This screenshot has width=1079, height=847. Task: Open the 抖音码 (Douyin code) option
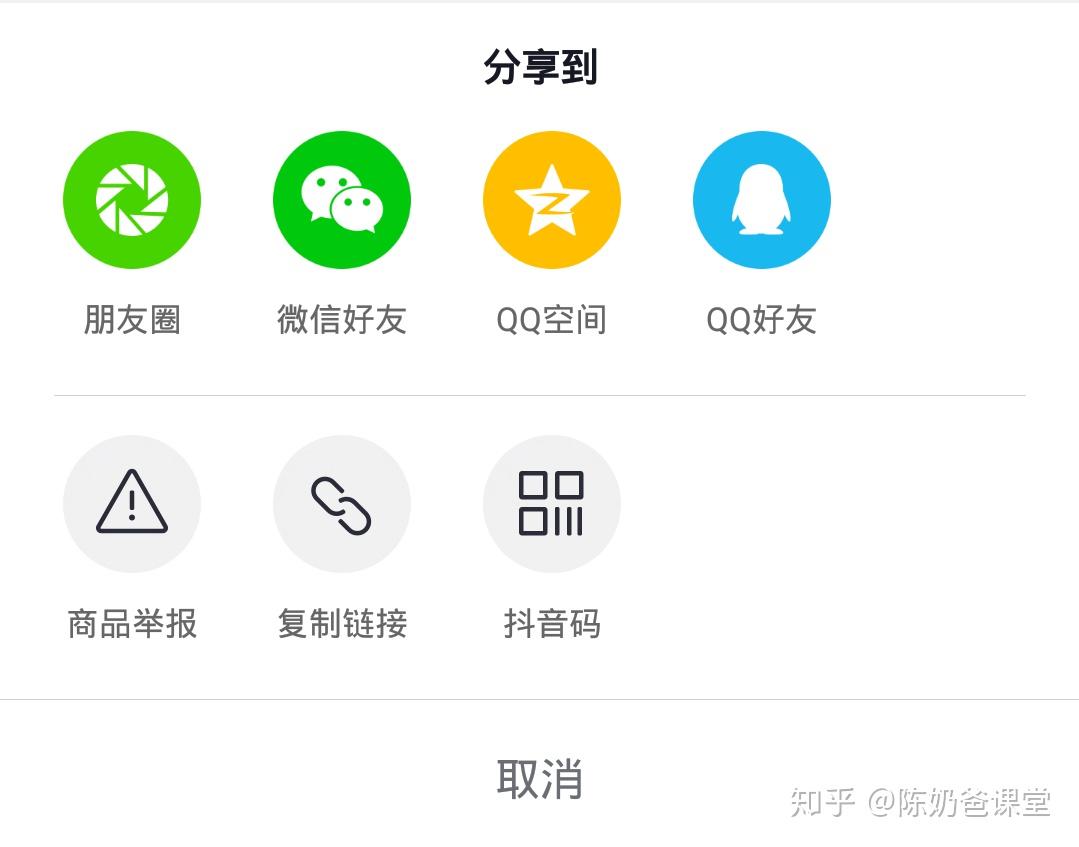(552, 504)
